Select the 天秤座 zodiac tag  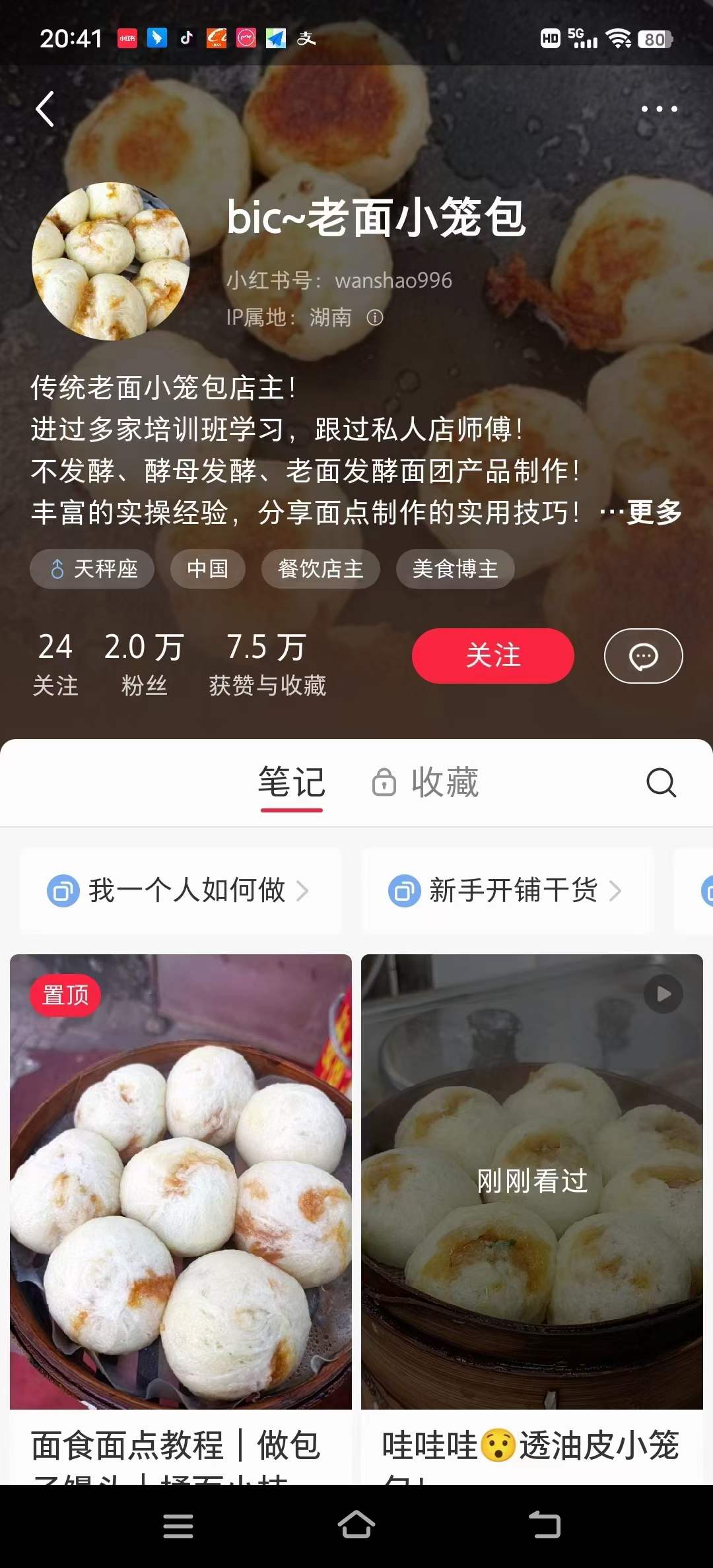coord(92,569)
